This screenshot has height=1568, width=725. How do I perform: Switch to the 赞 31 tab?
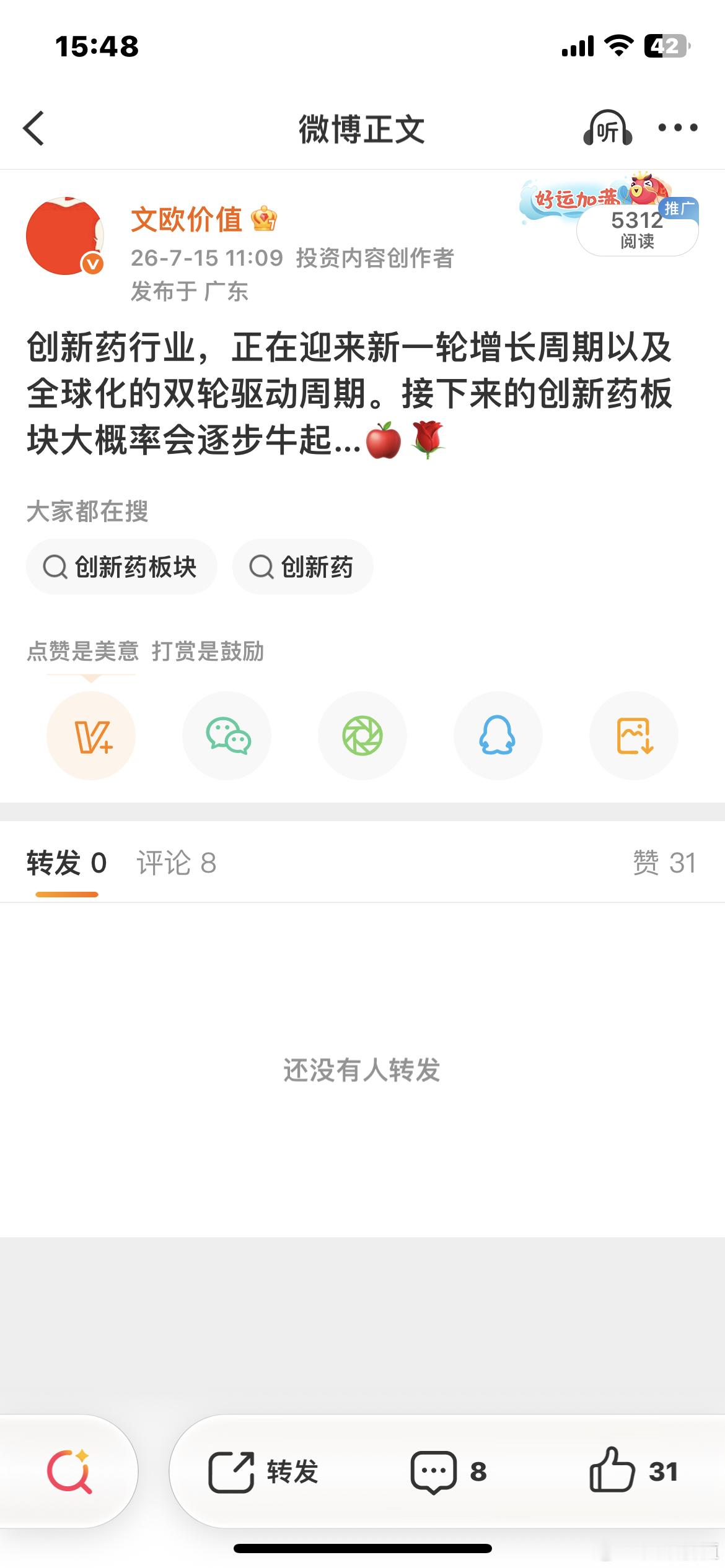point(664,863)
